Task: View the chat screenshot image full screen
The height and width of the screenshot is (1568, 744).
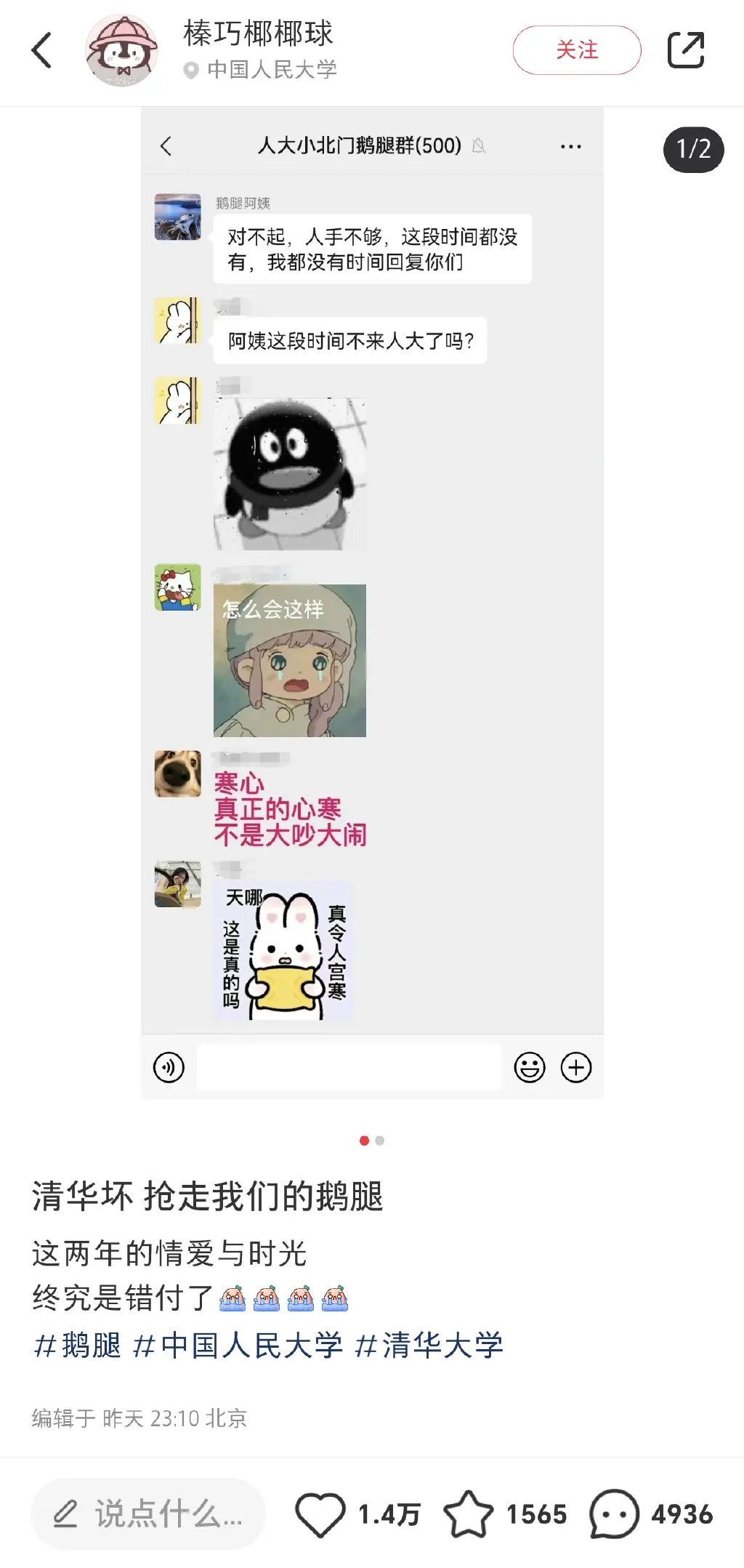Action: click(372, 603)
